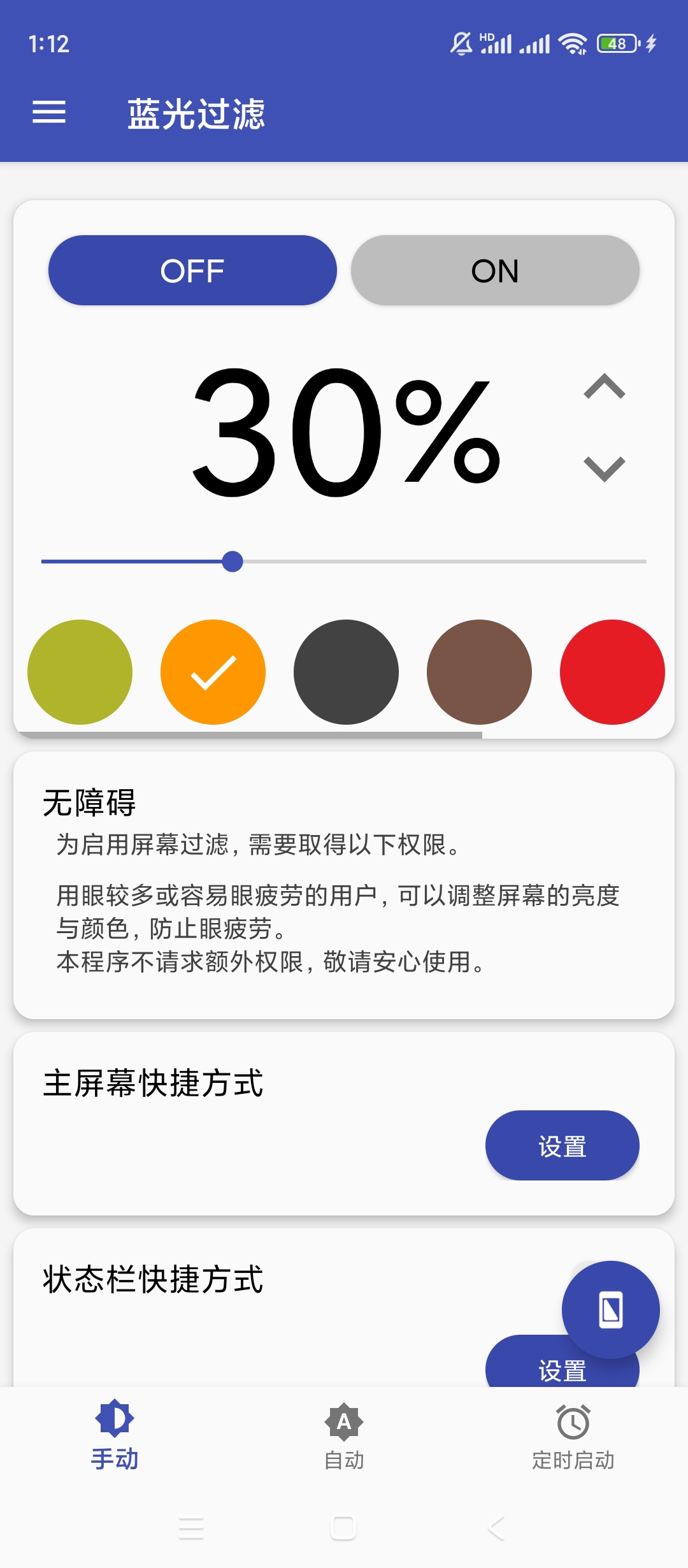This screenshot has height=1568, width=688.
Task: Open the drawer via hamburger expander
Action: pos(48,112)
